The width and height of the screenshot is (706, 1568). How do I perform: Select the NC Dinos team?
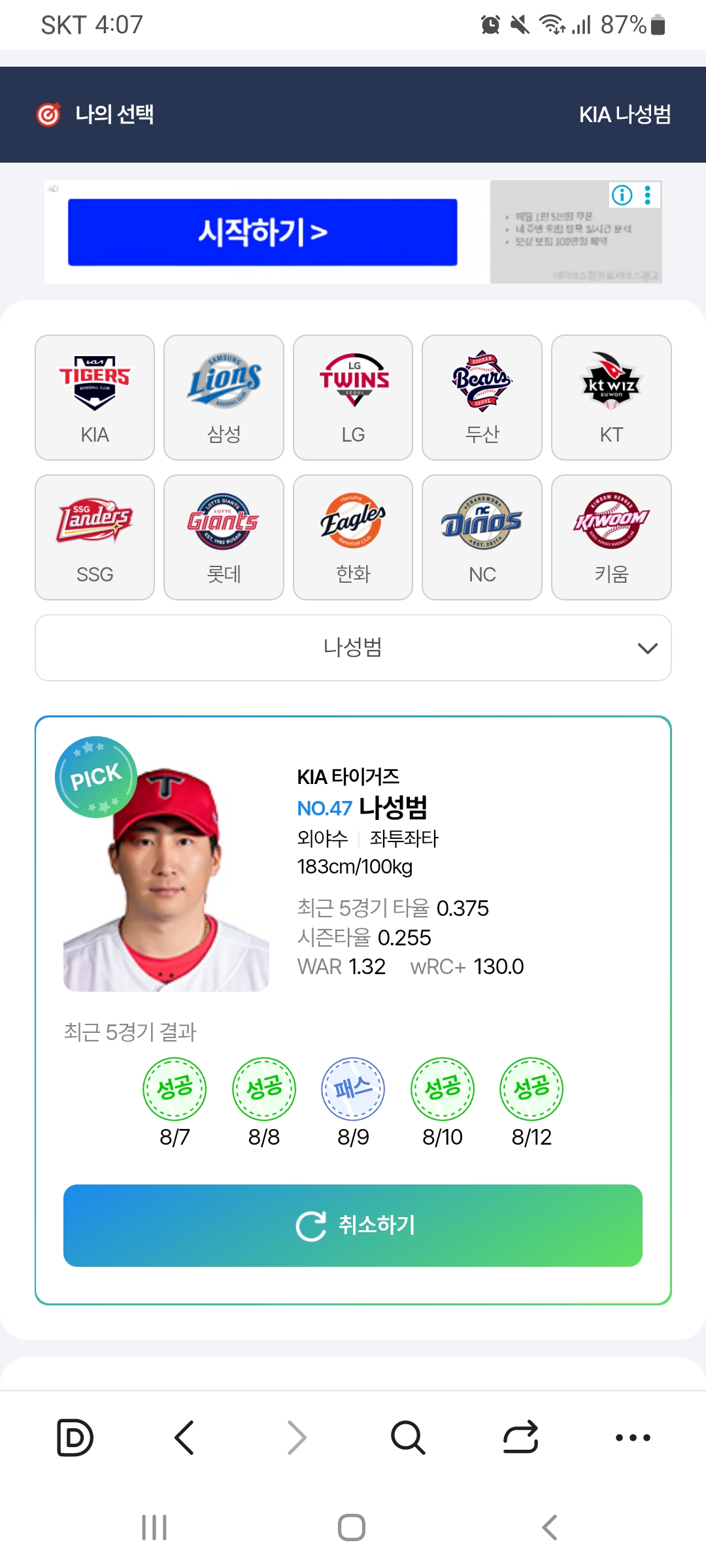coord(482,537)
